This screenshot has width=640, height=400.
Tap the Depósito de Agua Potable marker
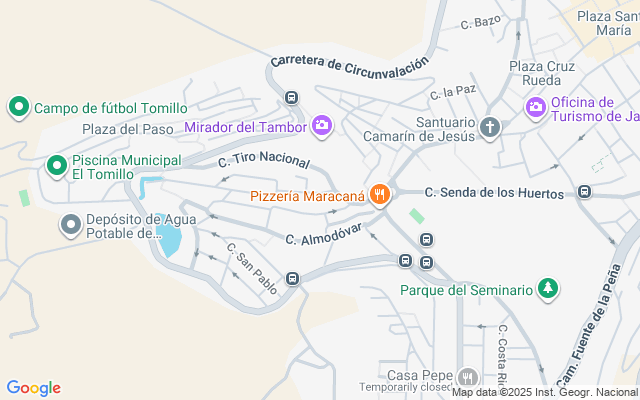pyautogui.click(x=70, y=225)
